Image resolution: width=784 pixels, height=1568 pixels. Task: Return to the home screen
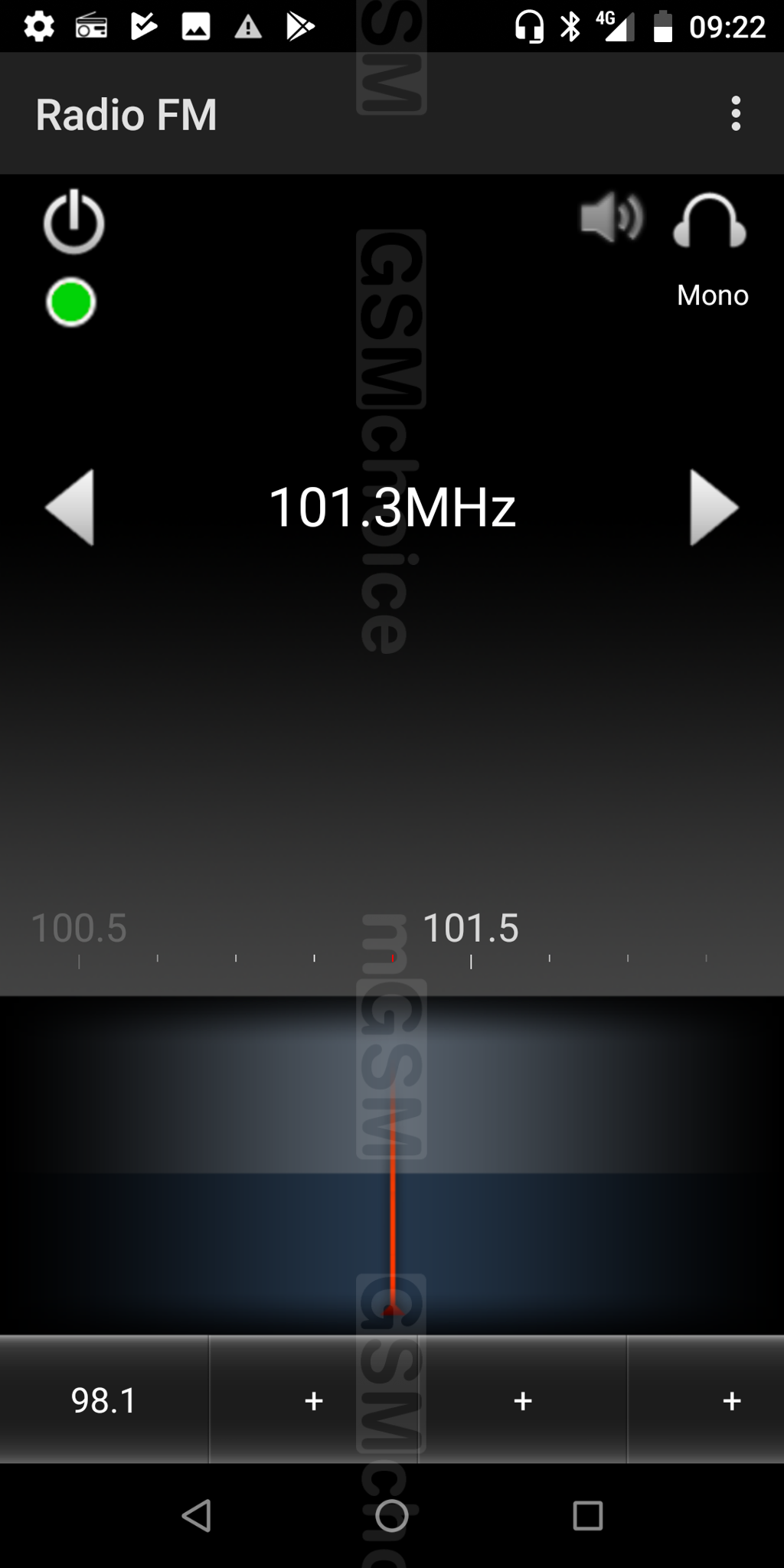point(392,1515)
